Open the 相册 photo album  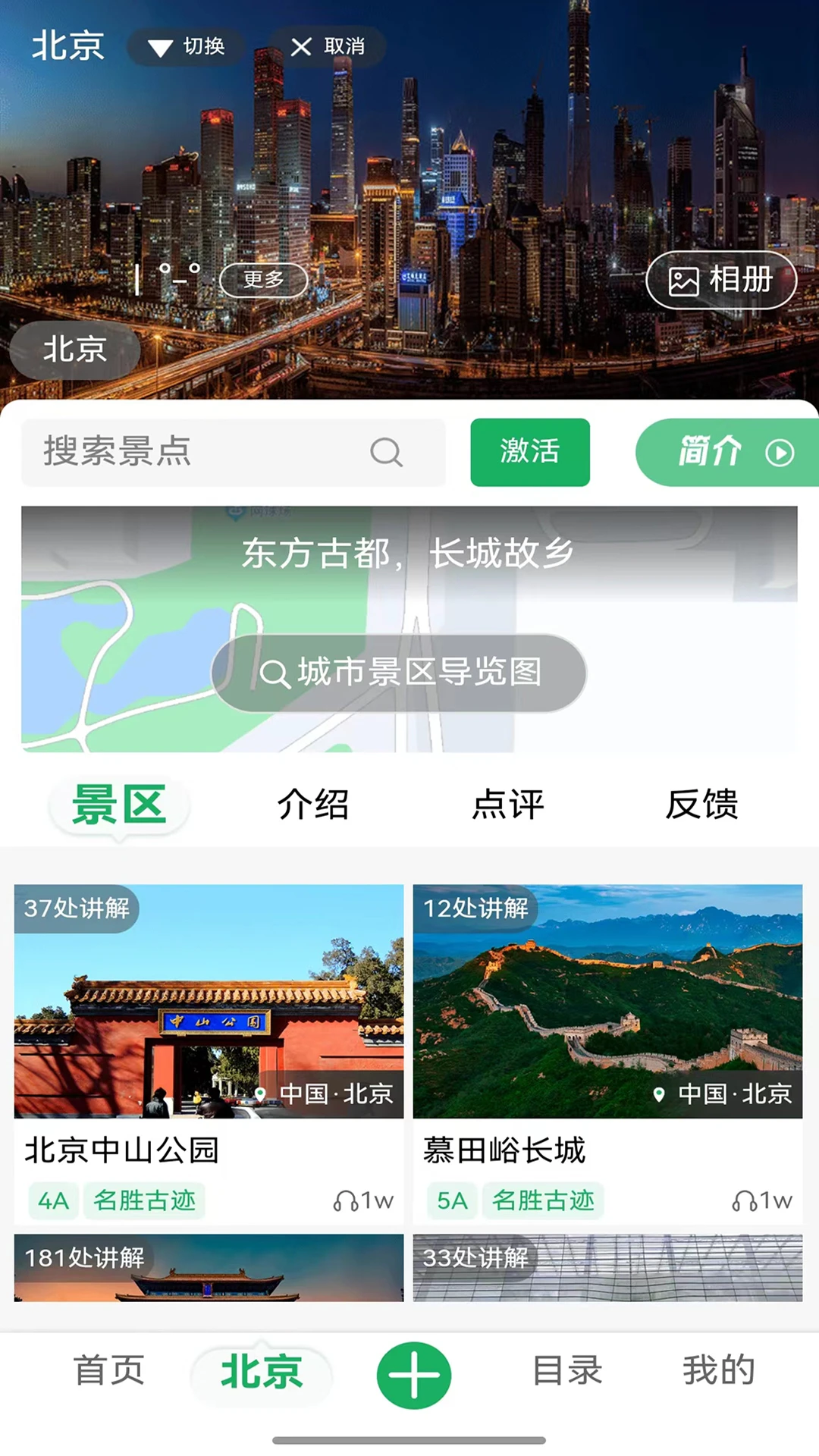720,280
